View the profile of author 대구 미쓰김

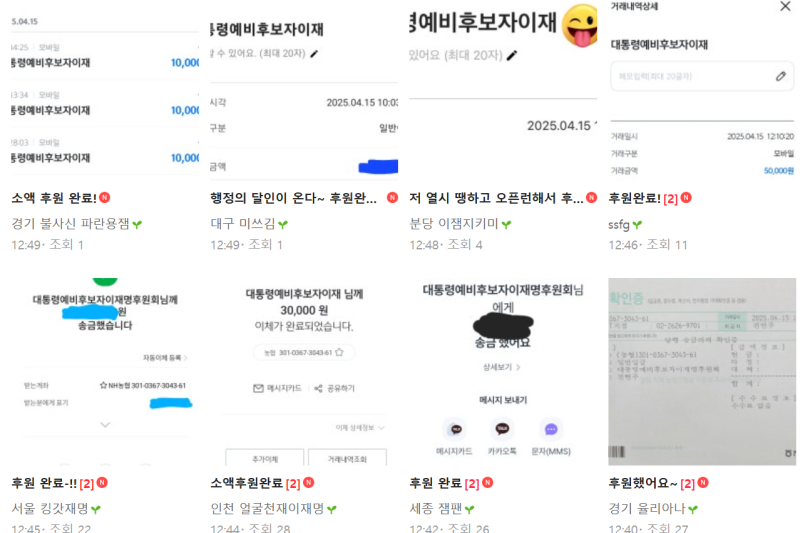[241, 224]
